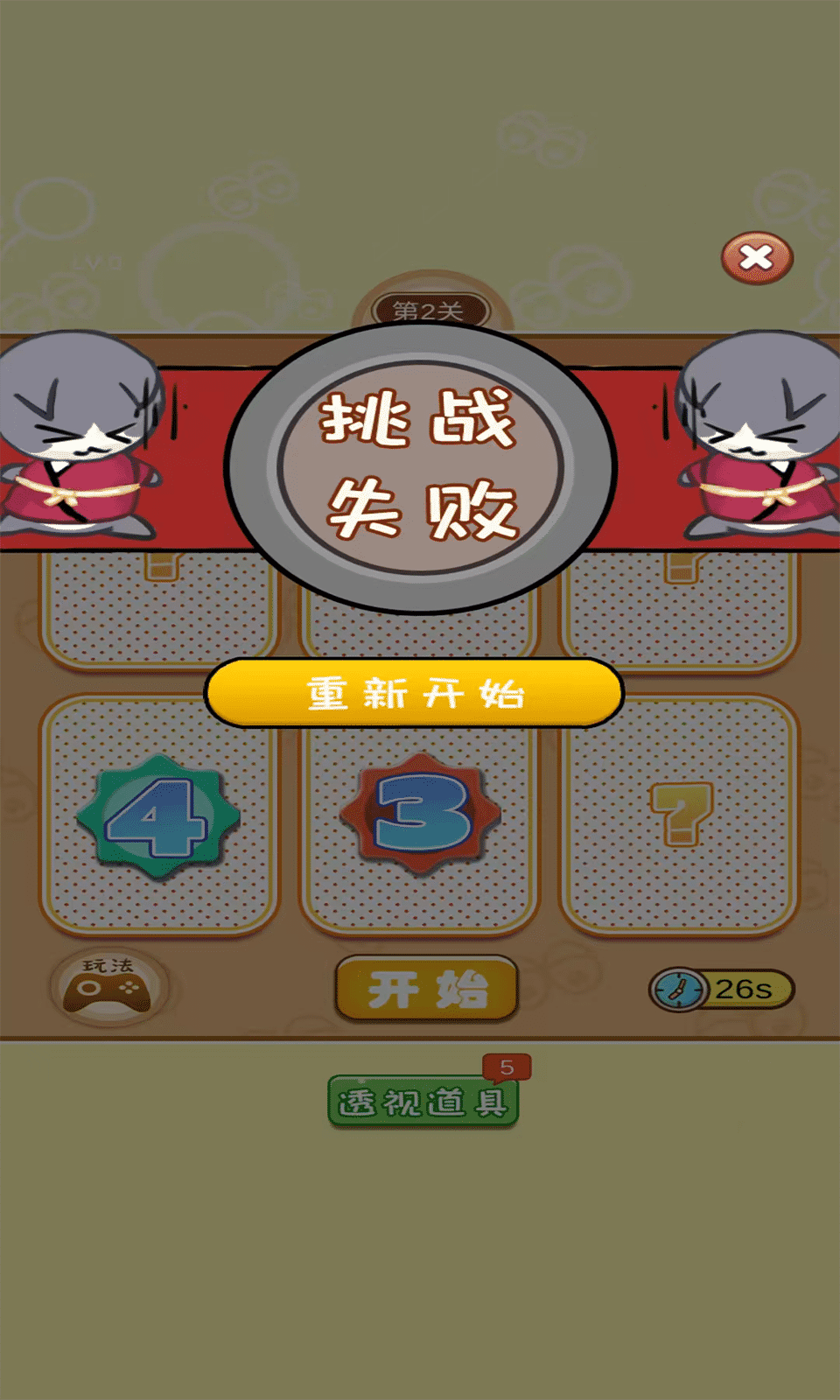The width and height of the screenshot is (840, 1400).
Task: Open the 挑战失败 result dialog circle
Action: 420,464
